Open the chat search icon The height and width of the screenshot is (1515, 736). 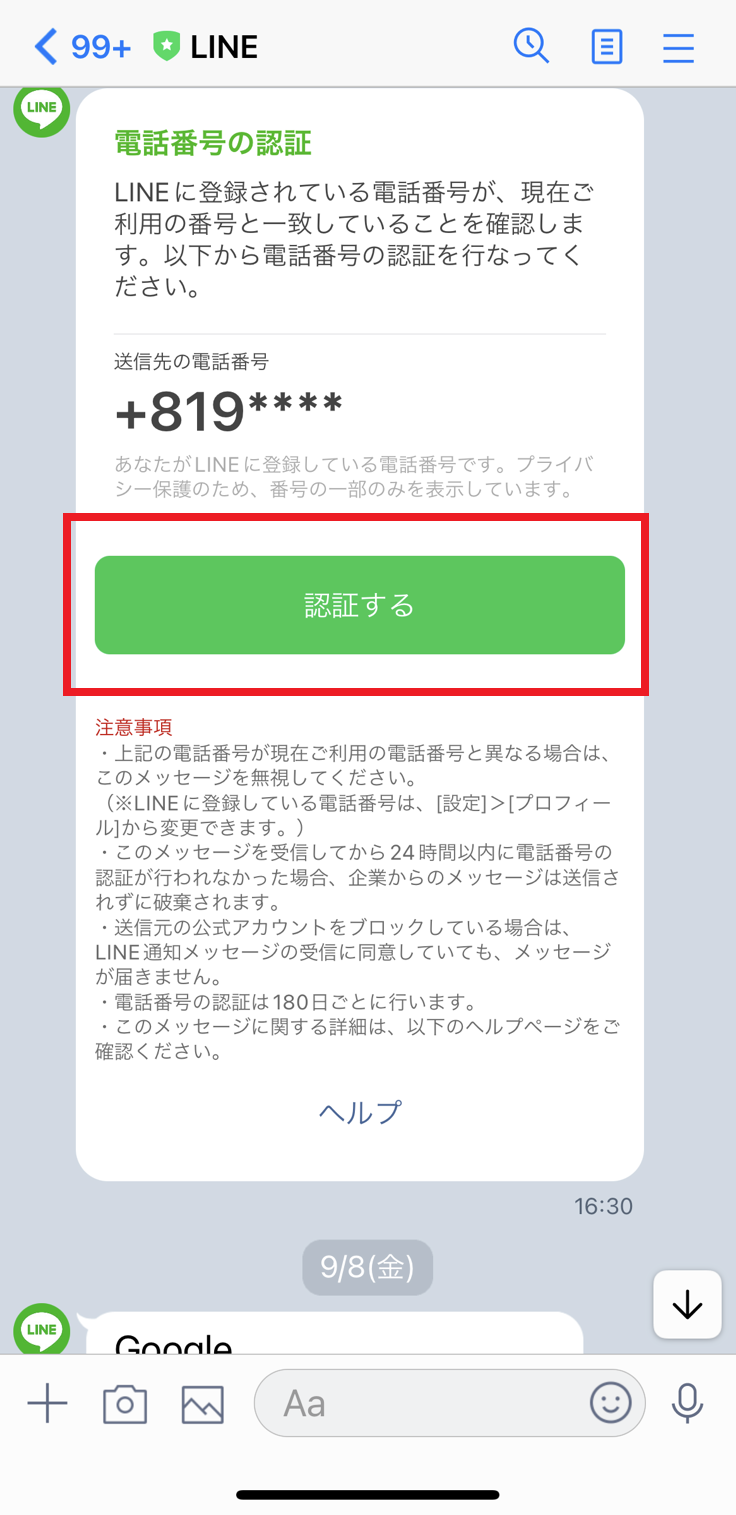pos(531,46)
